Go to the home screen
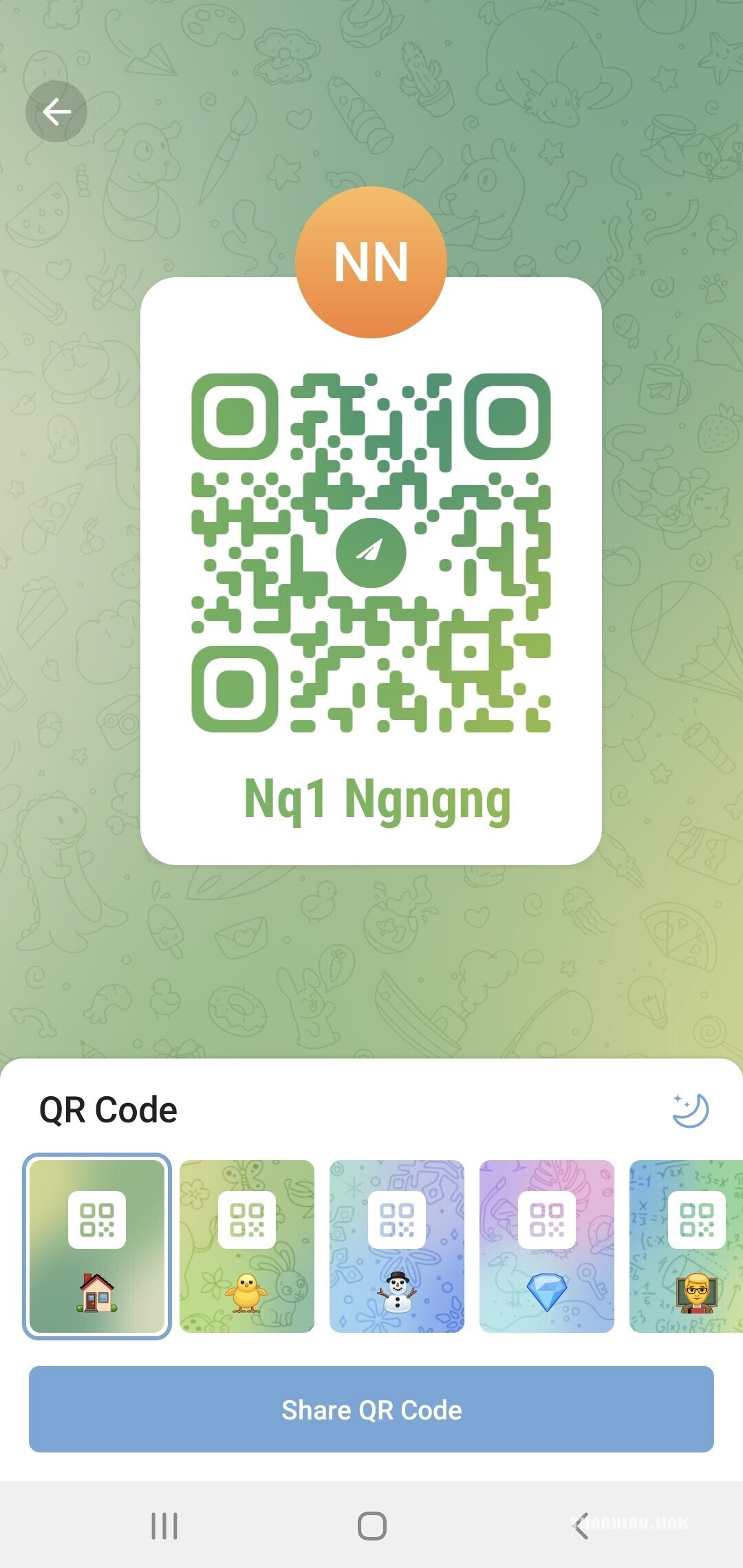The width and height of the screenshot is (743, 1568). pyautogui.click(x=372, y=1526)
